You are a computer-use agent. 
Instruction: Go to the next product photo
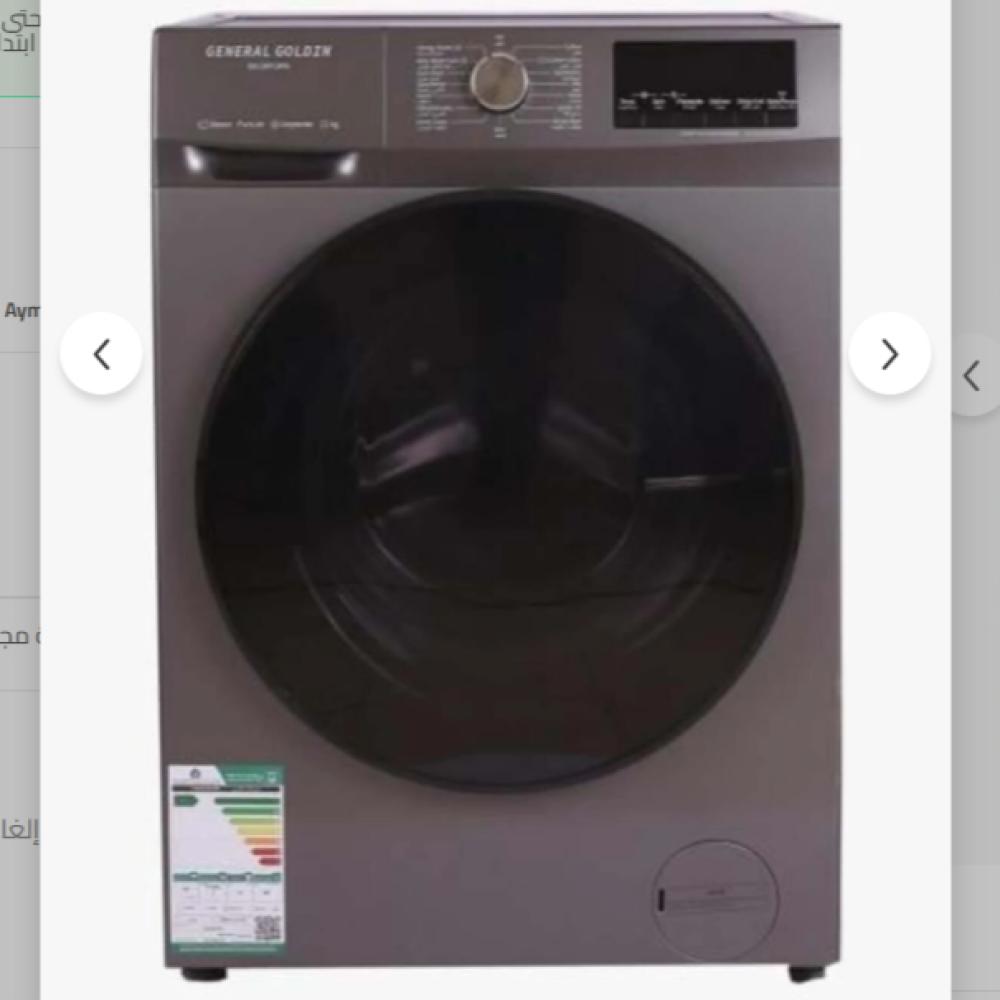coord(889,354)
